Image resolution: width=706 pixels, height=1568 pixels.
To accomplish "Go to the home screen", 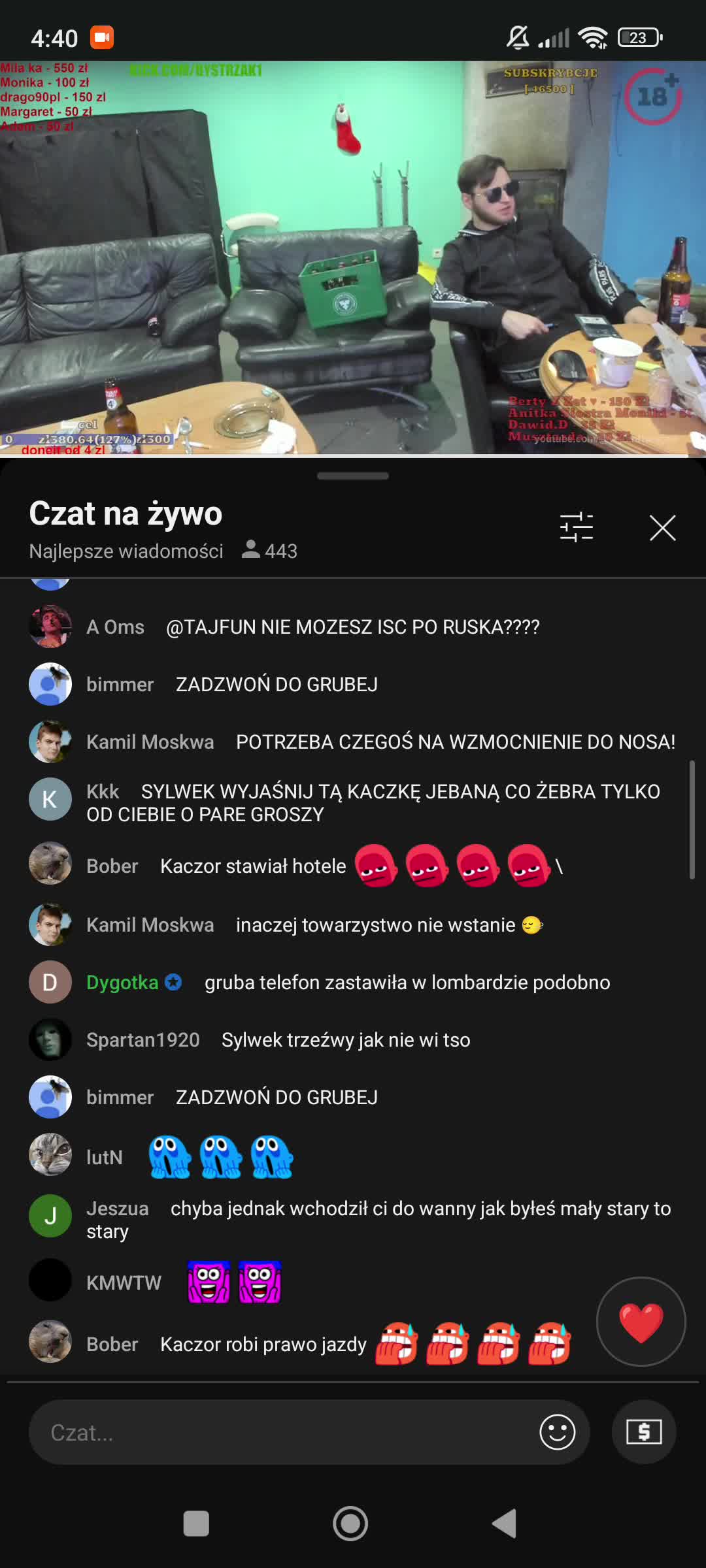I will 350,1524.
